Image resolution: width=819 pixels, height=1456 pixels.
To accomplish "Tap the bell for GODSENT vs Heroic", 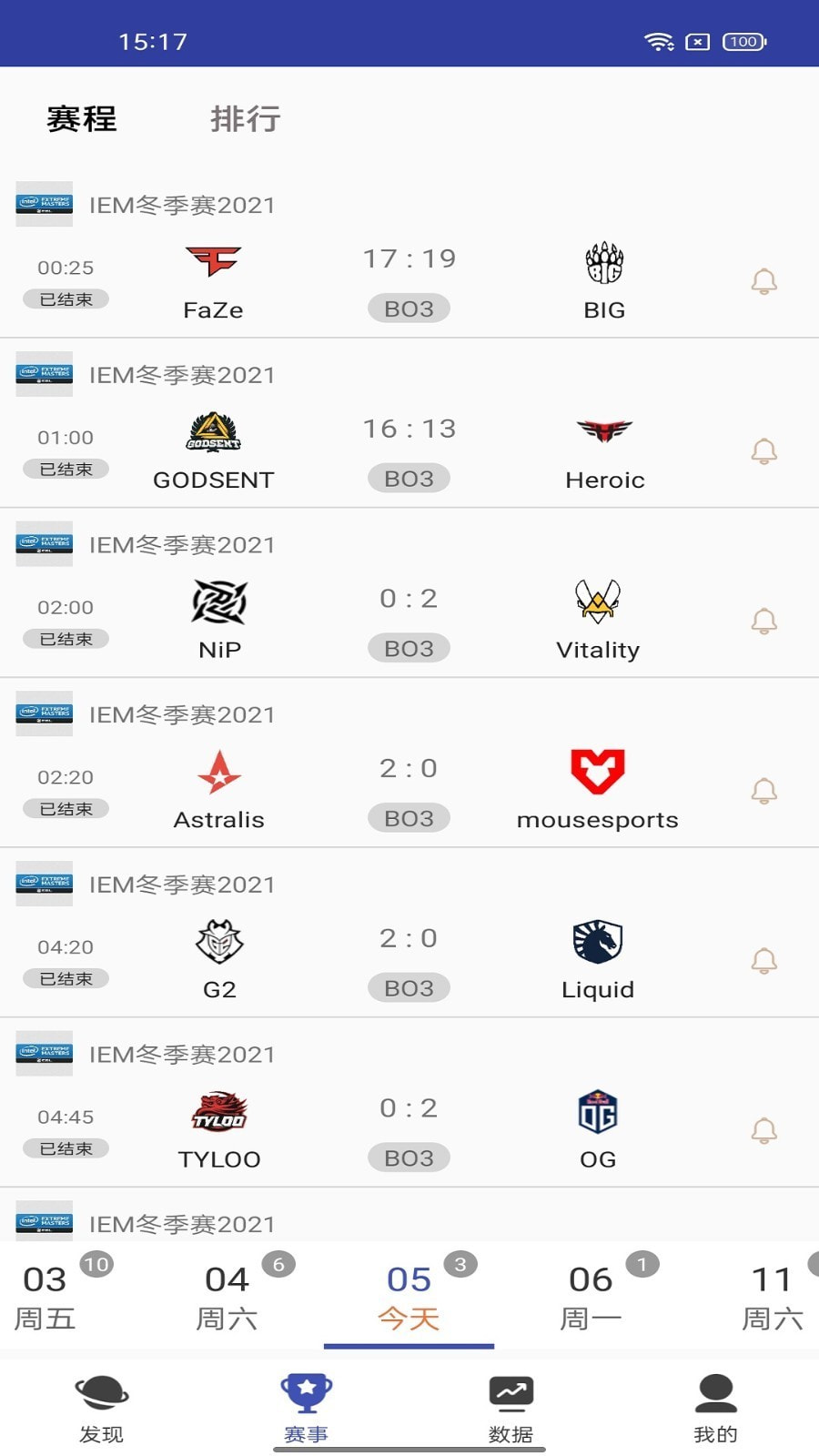I will tap(763, 451).
